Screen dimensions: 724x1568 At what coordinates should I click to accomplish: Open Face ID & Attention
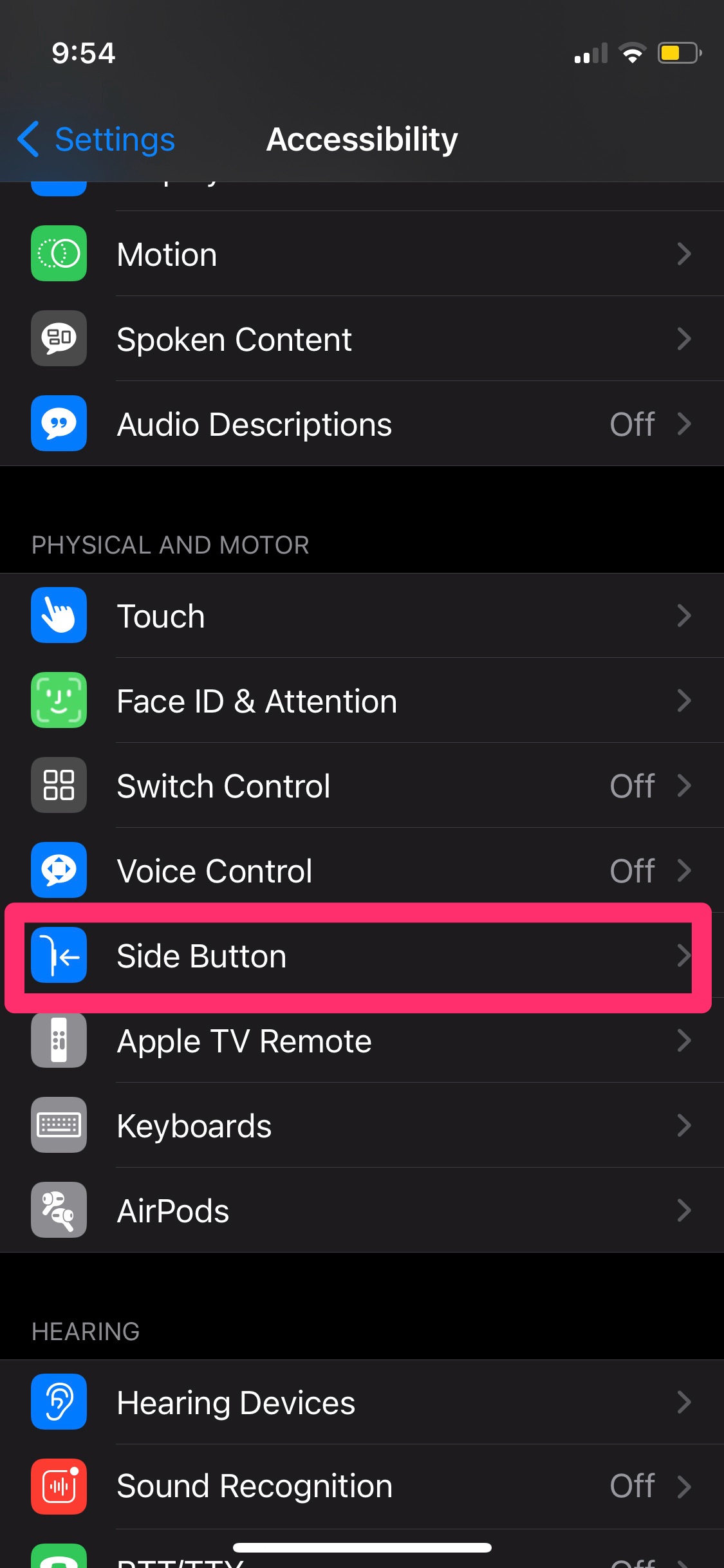pos(360,701)
